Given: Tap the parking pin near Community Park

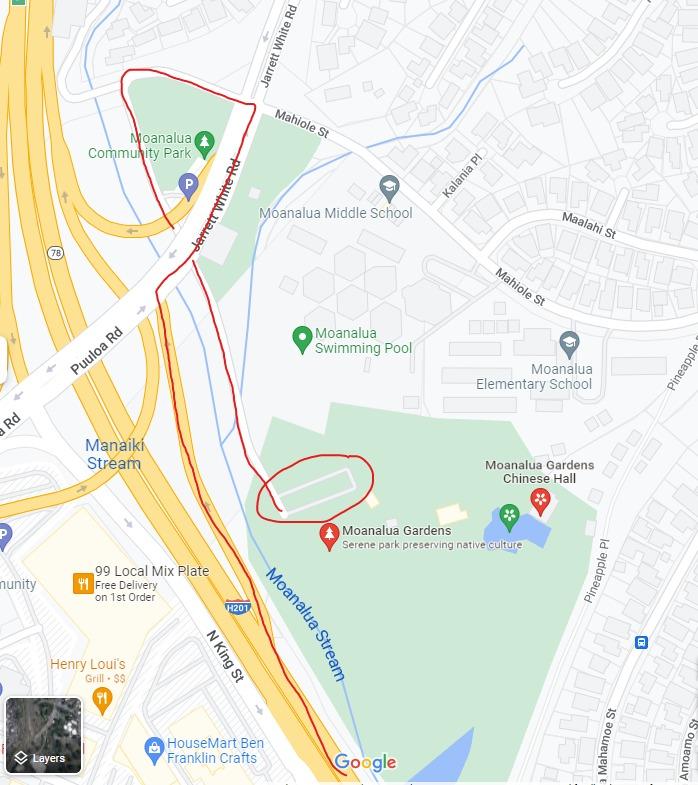Looking at the screenshot, I should 188,184.
